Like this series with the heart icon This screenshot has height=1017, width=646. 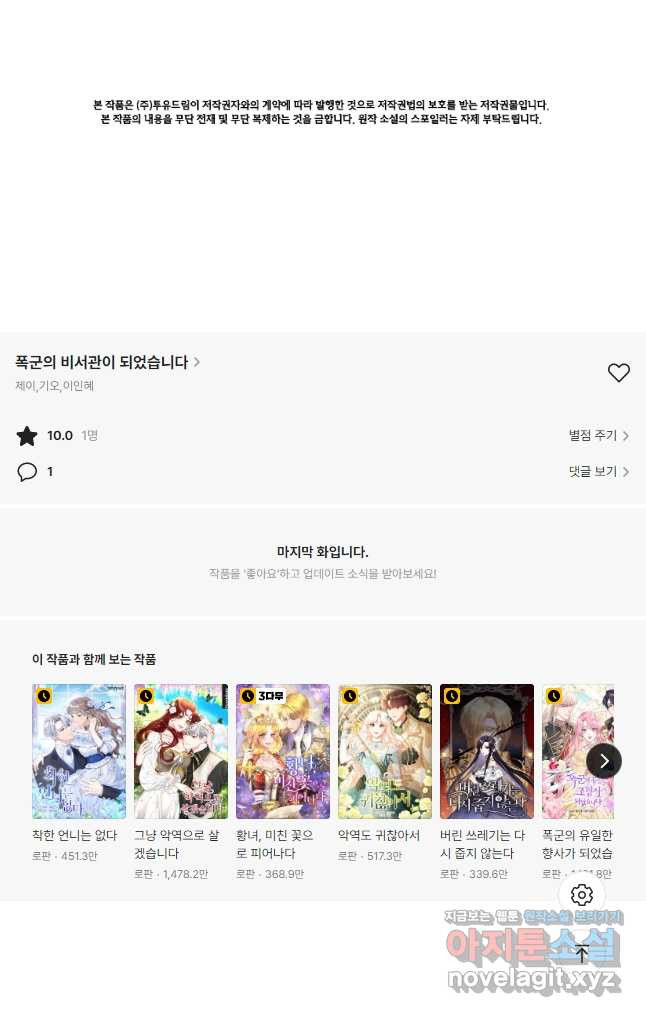pos(619,373)
